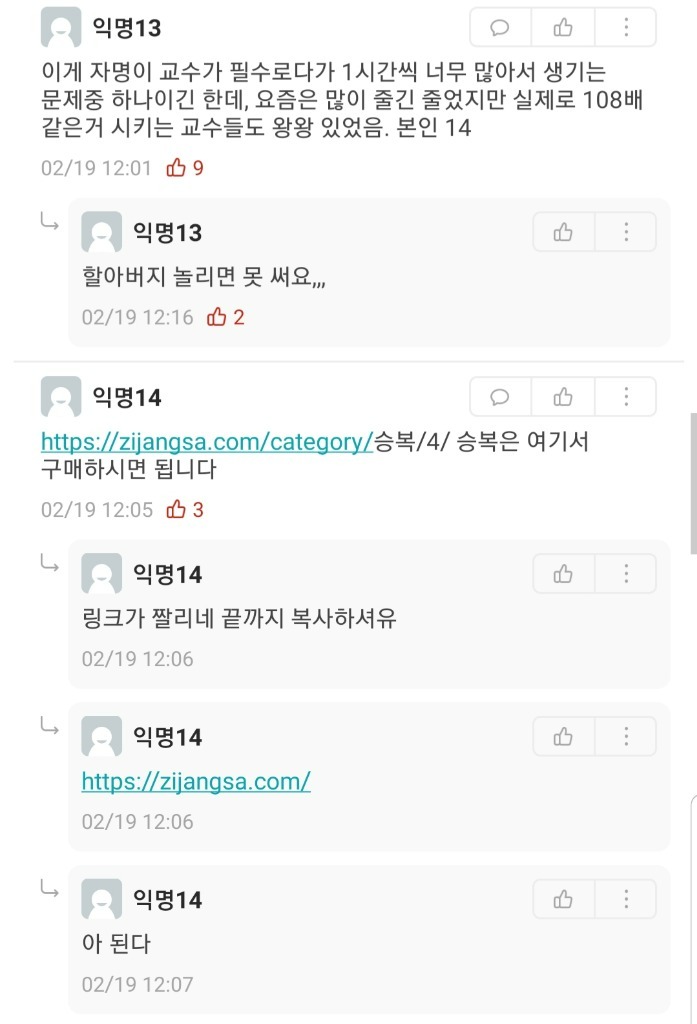Open the https://zijangsa.com/ link in reply
697x1024 pixels.
click(196, 781)
